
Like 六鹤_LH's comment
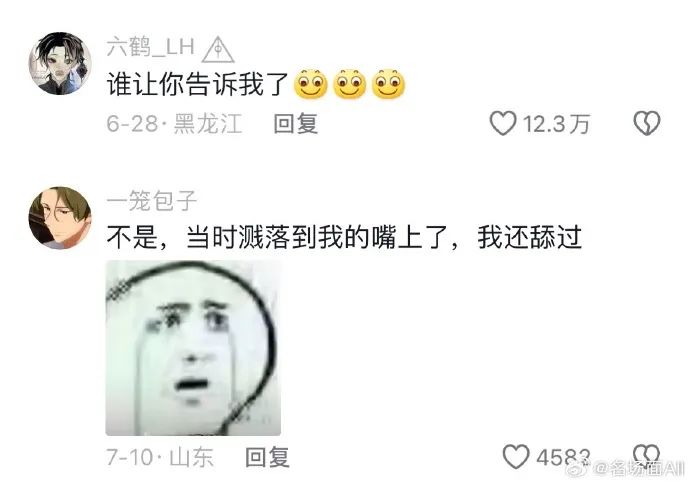point(502,124)
